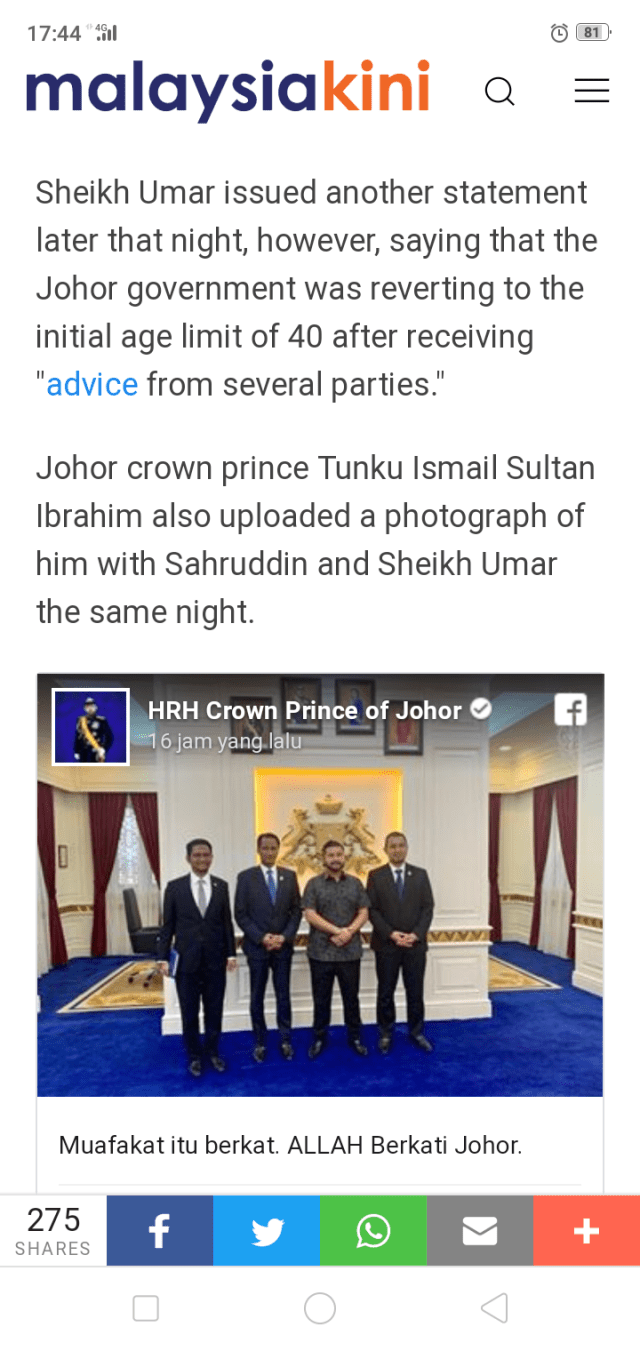640x1351 pixels.
Task: Tap the Facebook logo on the embedded post
Action: (571, 711)
